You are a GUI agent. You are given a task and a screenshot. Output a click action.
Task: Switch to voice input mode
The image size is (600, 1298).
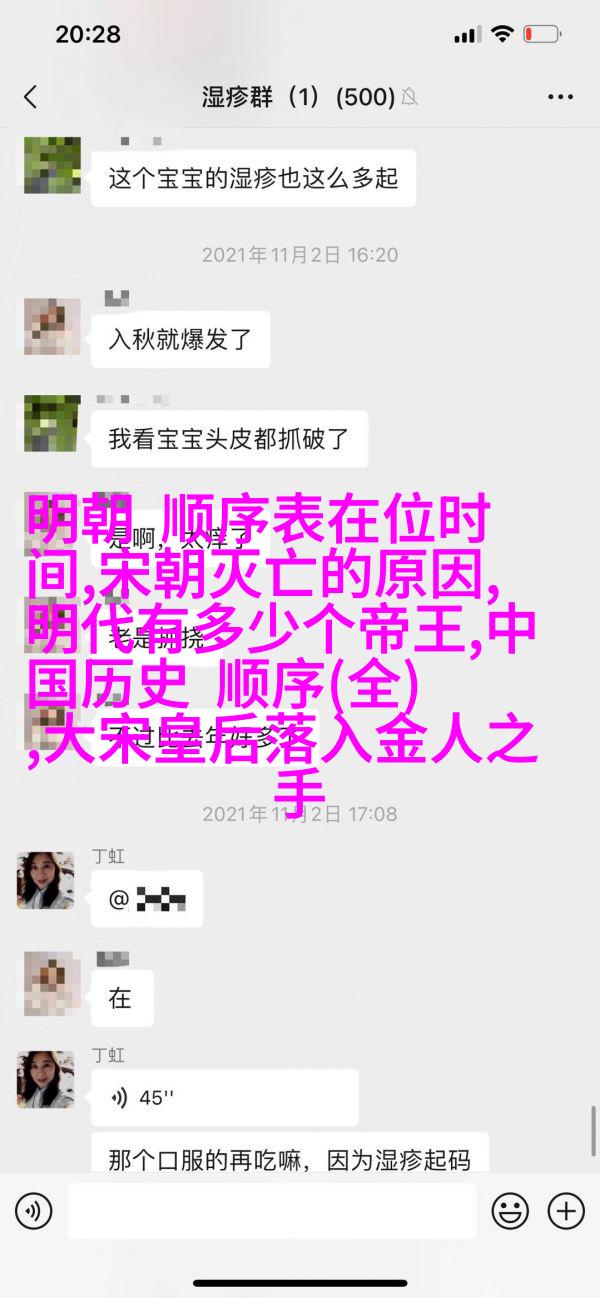[x=33, y=1212]
